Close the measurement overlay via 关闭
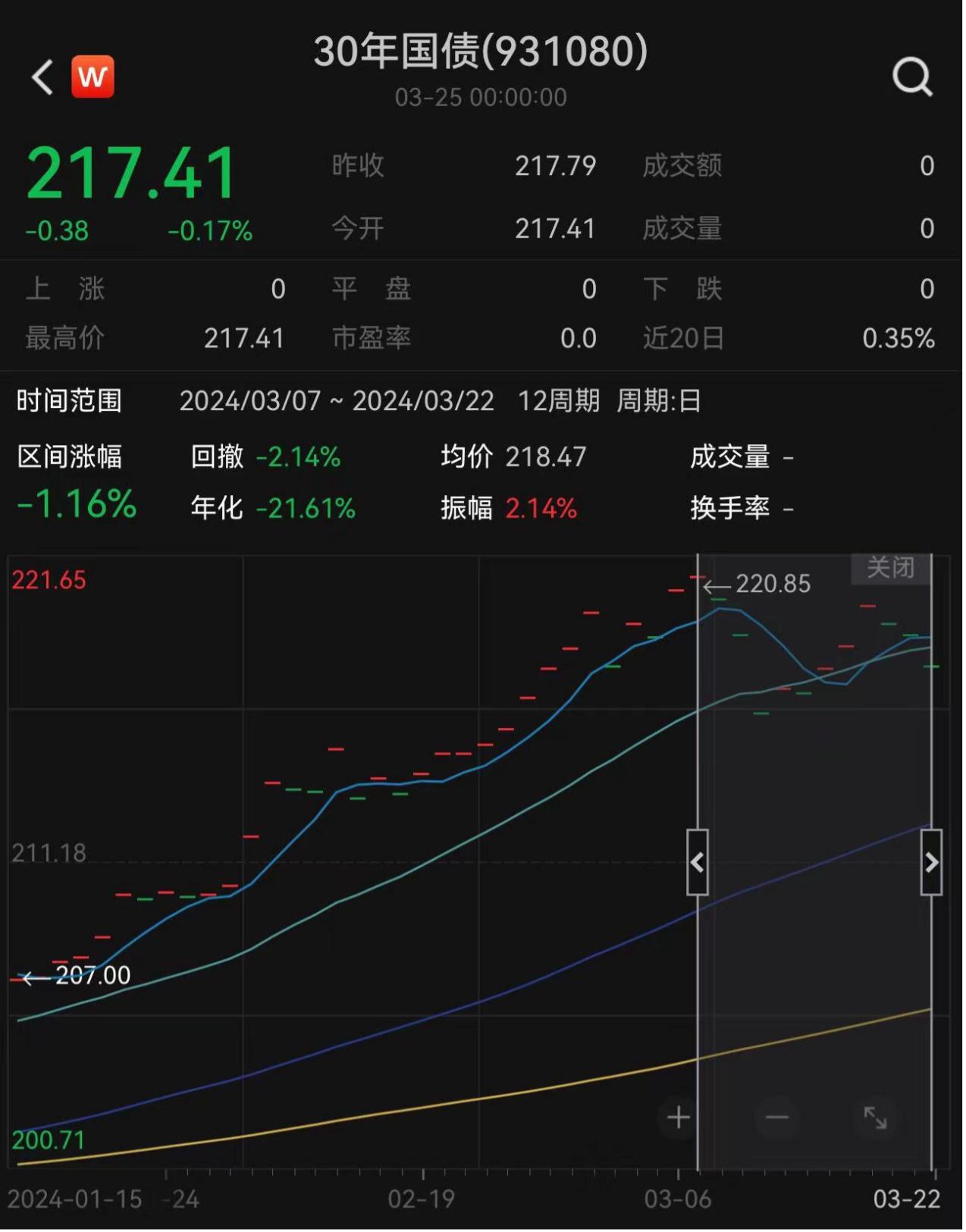 coord(892,567)
